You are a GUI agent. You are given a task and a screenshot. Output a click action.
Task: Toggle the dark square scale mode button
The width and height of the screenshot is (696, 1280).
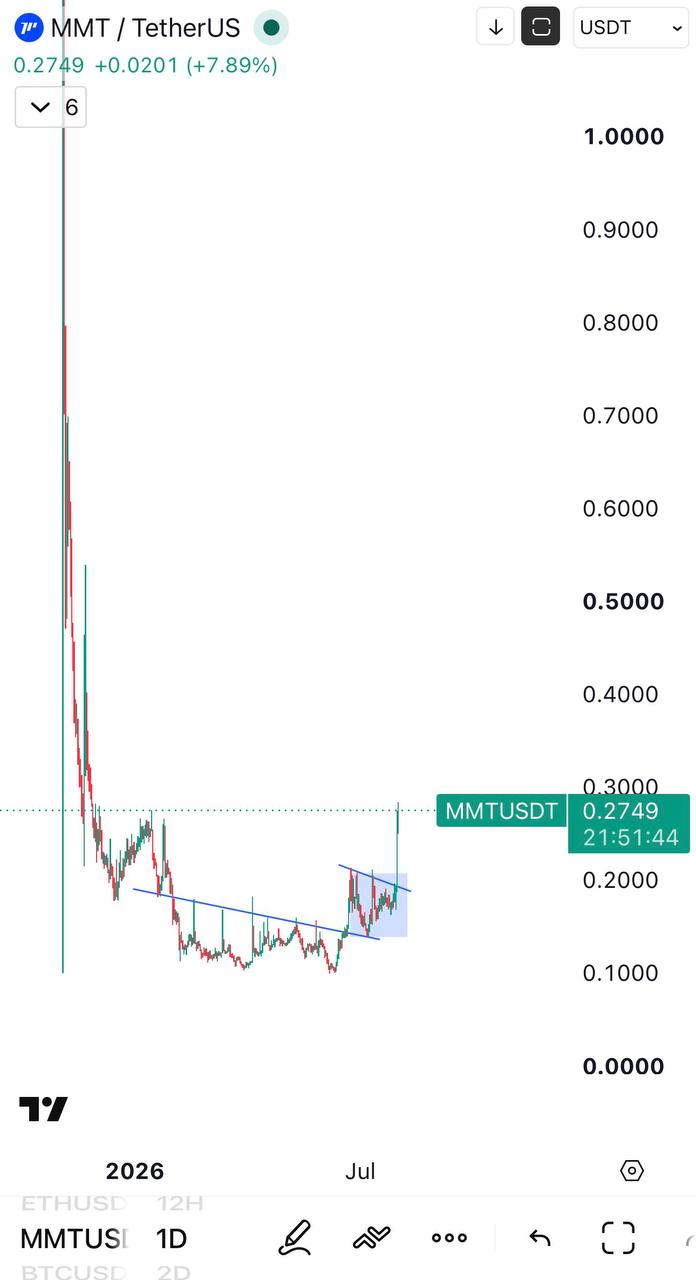coord(541,28)
